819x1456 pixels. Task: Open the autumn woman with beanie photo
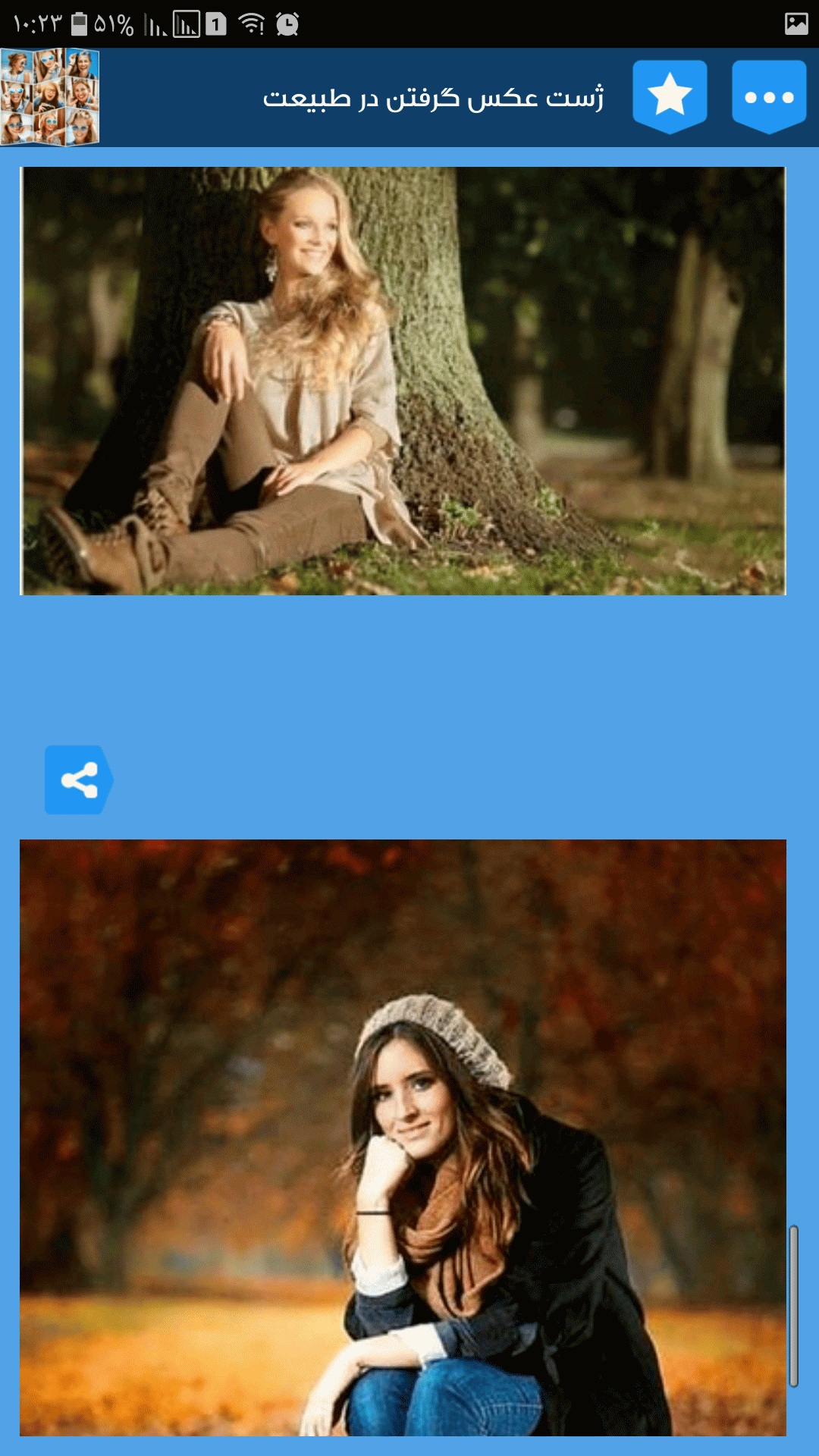pyautogui.click(x=403, y=1137)
